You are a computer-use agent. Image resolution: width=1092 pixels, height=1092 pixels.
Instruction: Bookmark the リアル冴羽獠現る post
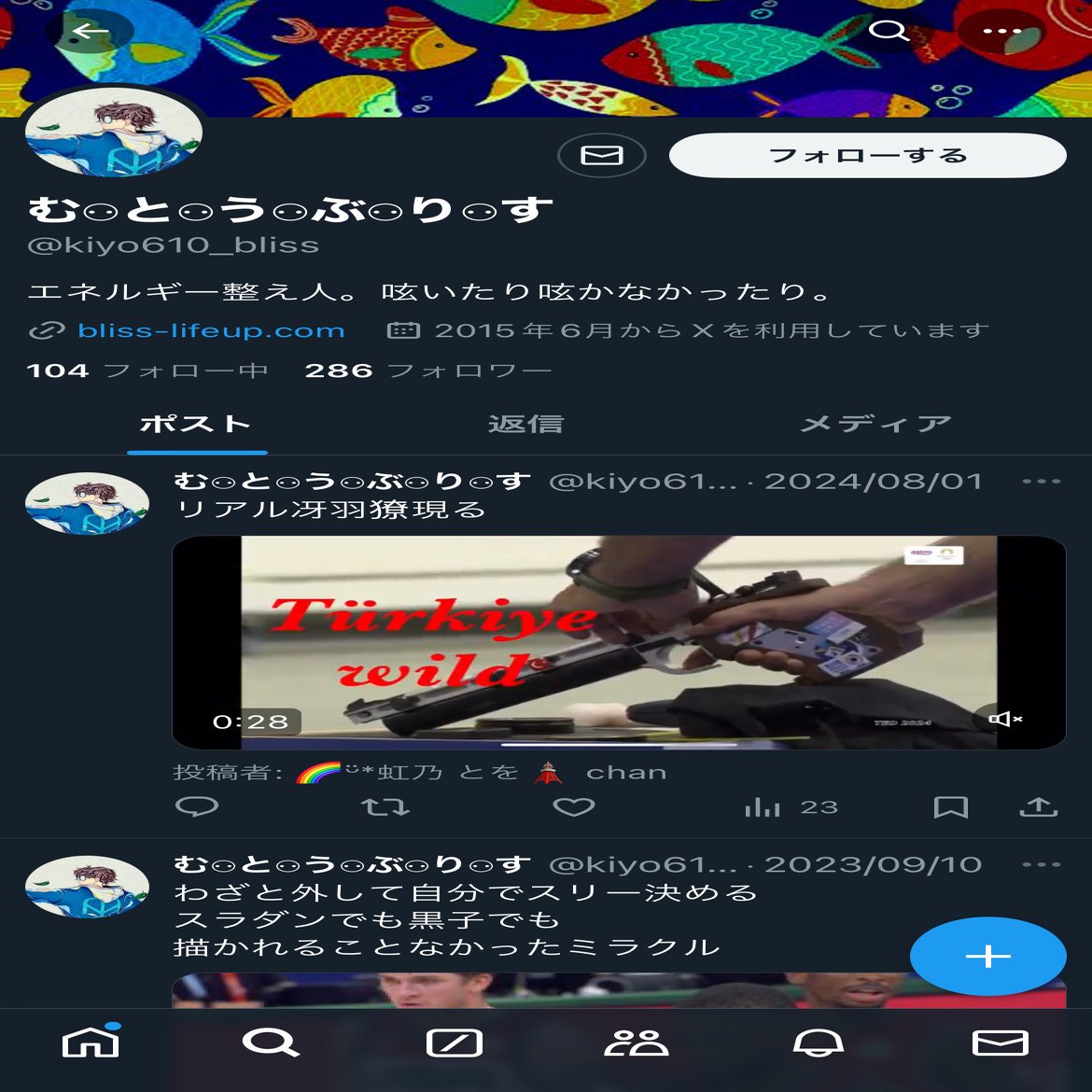(951, 807)
